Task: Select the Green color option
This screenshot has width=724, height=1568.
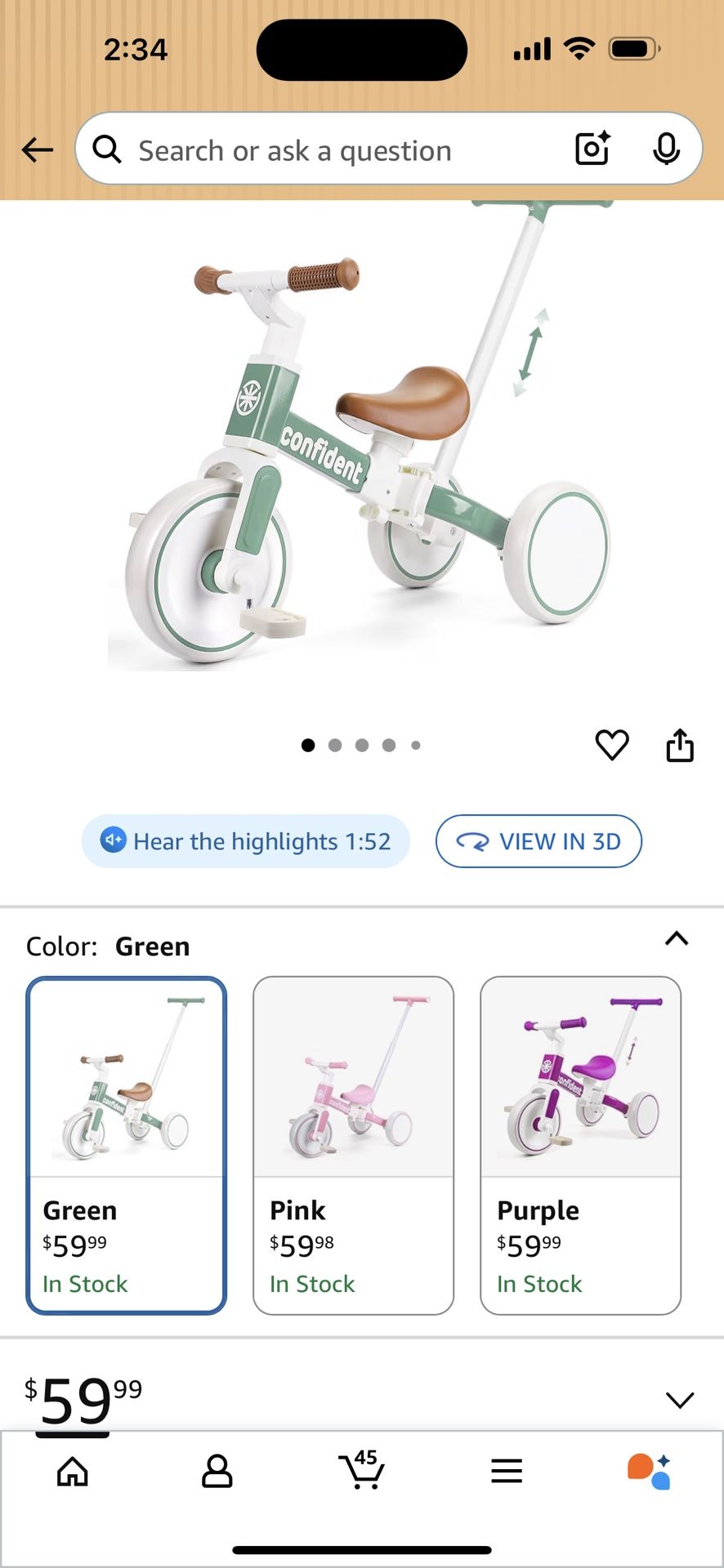Action: 126,1145
